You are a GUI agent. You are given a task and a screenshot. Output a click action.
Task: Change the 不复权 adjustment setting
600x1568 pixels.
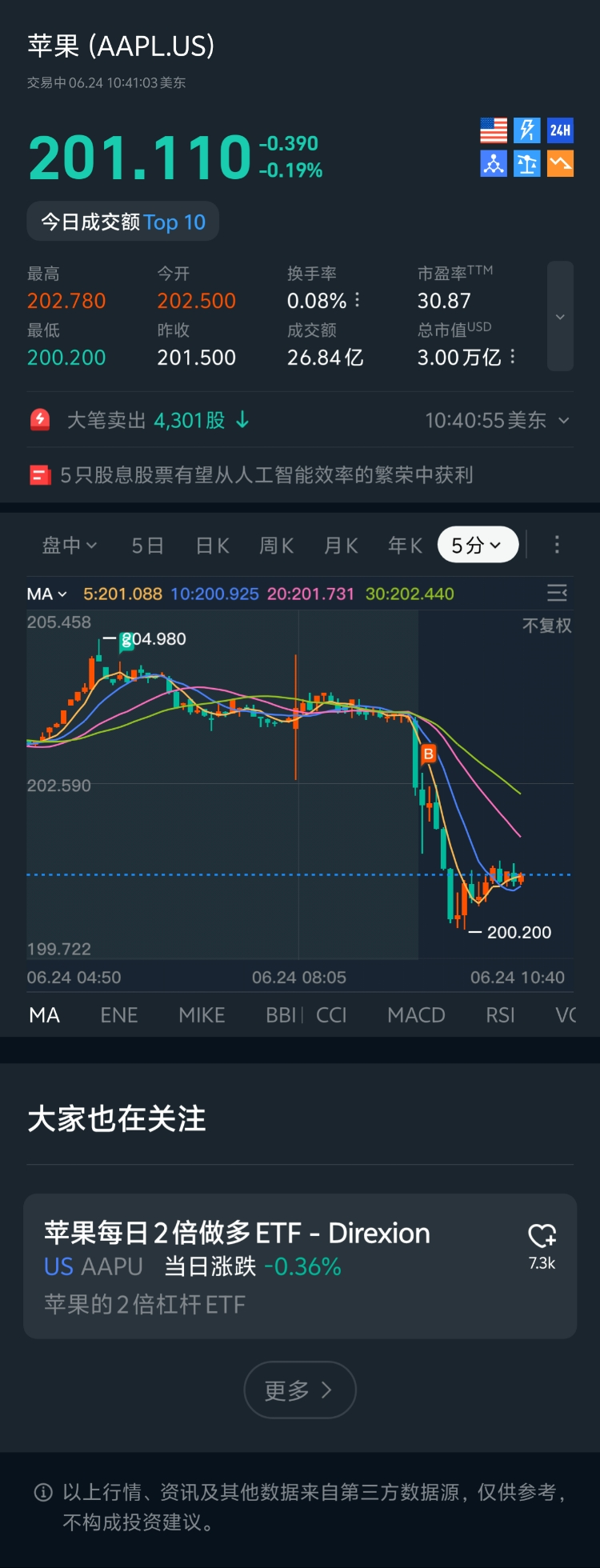coord(546,626)
